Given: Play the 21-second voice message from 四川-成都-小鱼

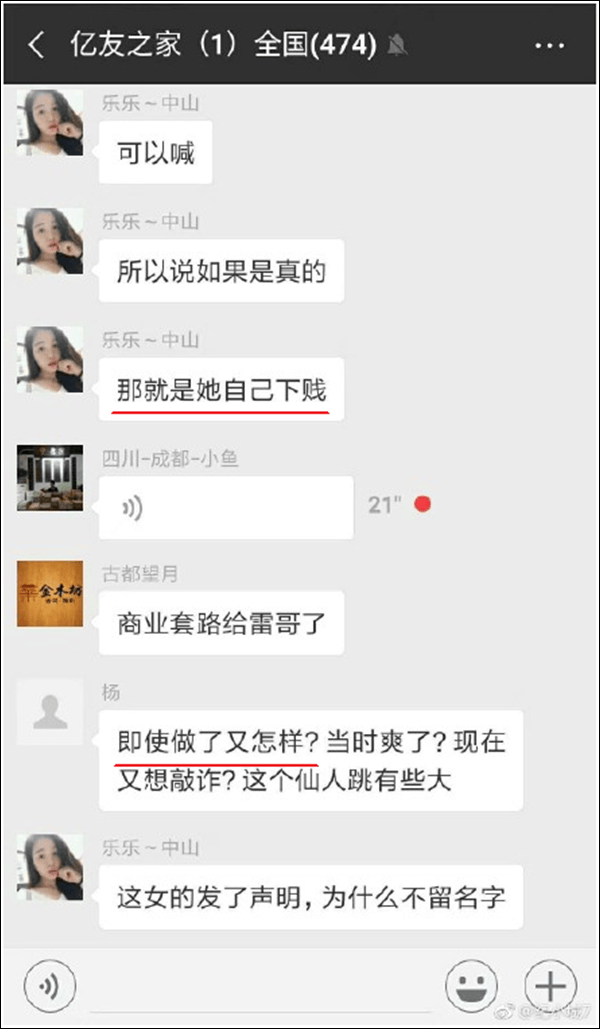Looking at the screenshot, I should click(x=226, y=507).
